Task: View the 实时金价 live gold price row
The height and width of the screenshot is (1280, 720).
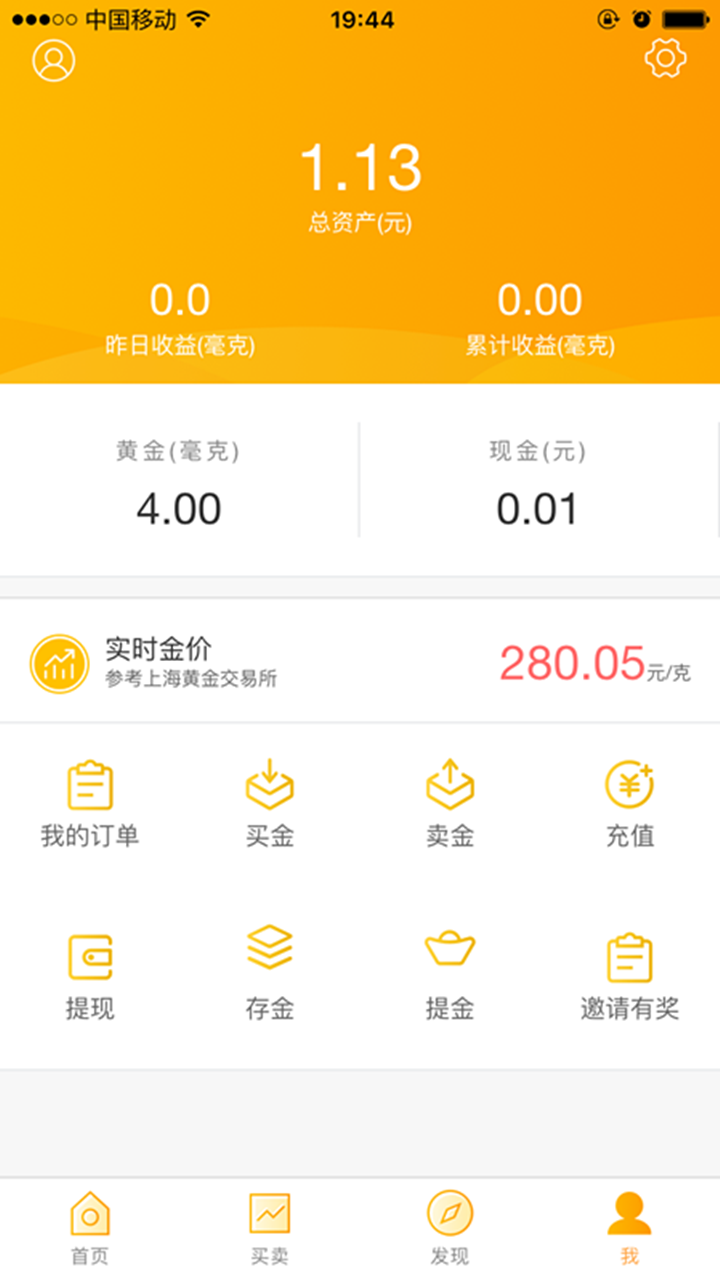Action: (x=360, y=662)
